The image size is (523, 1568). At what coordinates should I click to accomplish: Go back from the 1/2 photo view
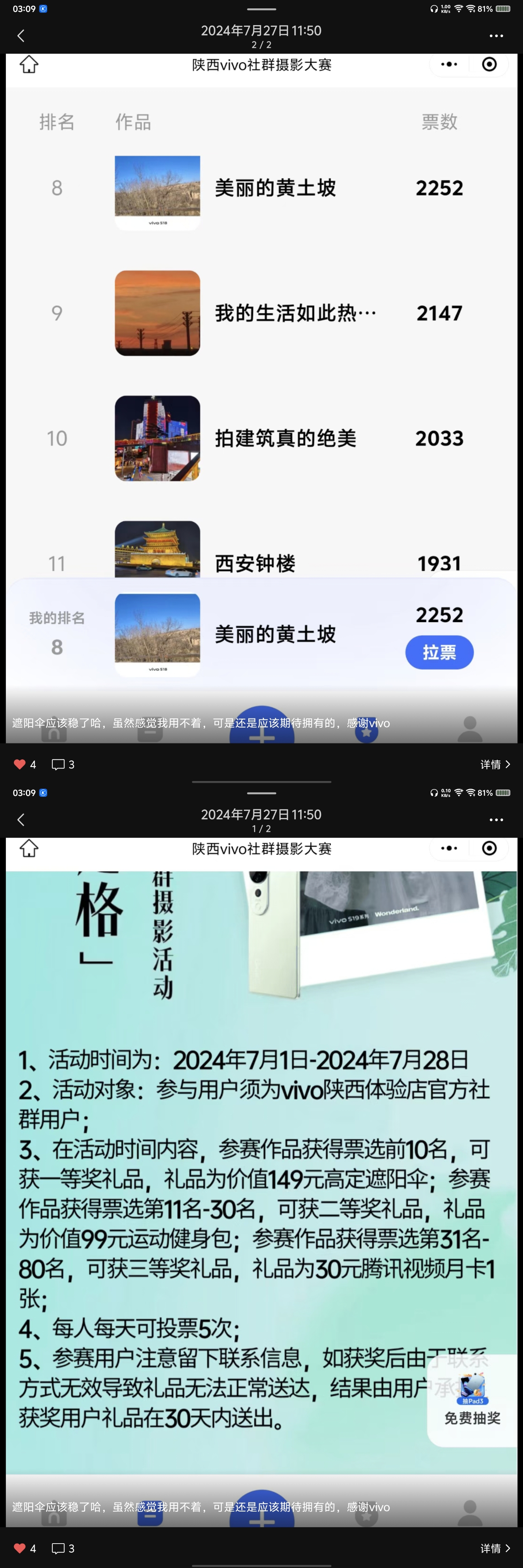coord(21,820)
